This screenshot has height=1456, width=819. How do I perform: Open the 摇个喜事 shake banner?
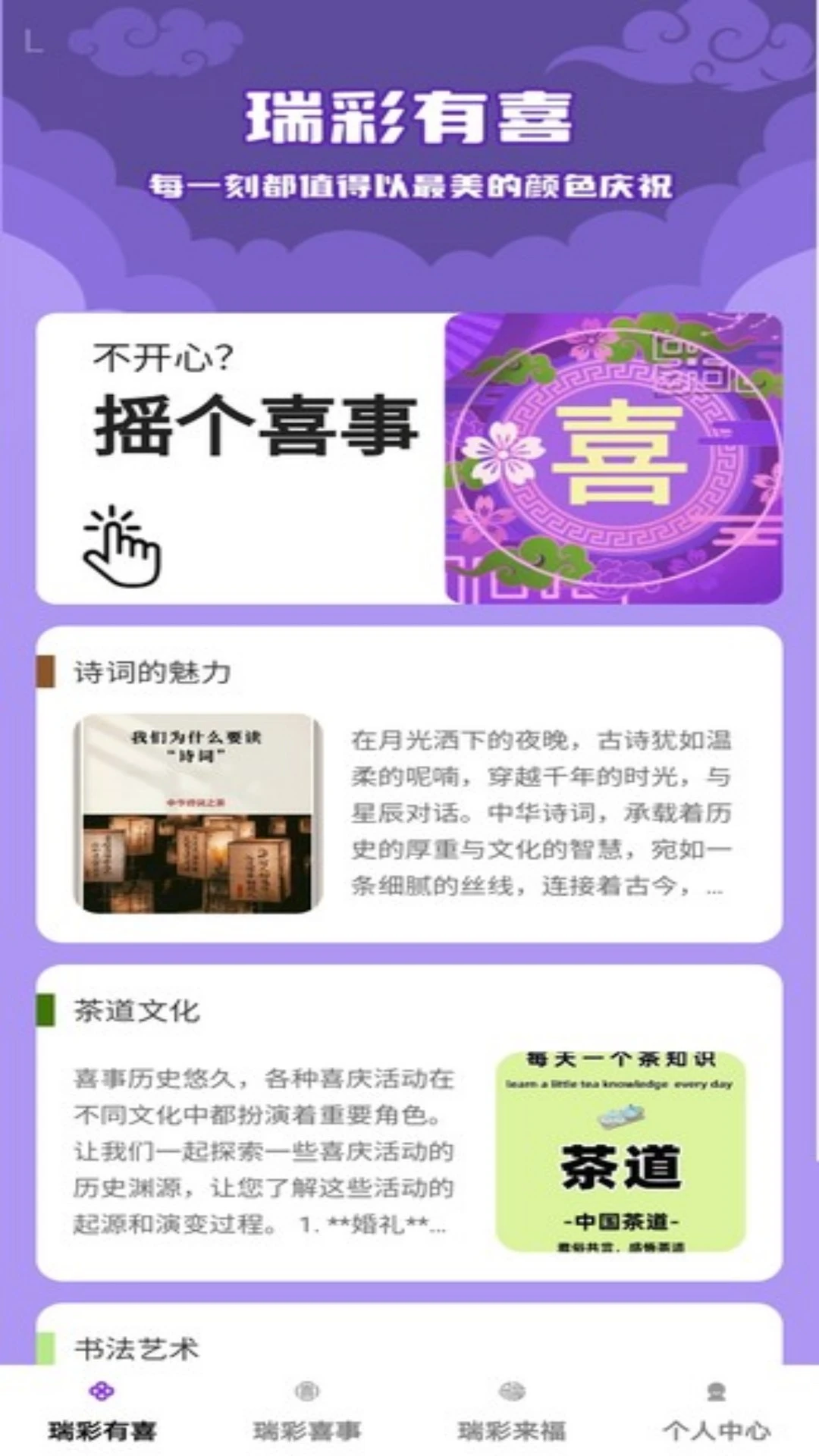(409, 458)
